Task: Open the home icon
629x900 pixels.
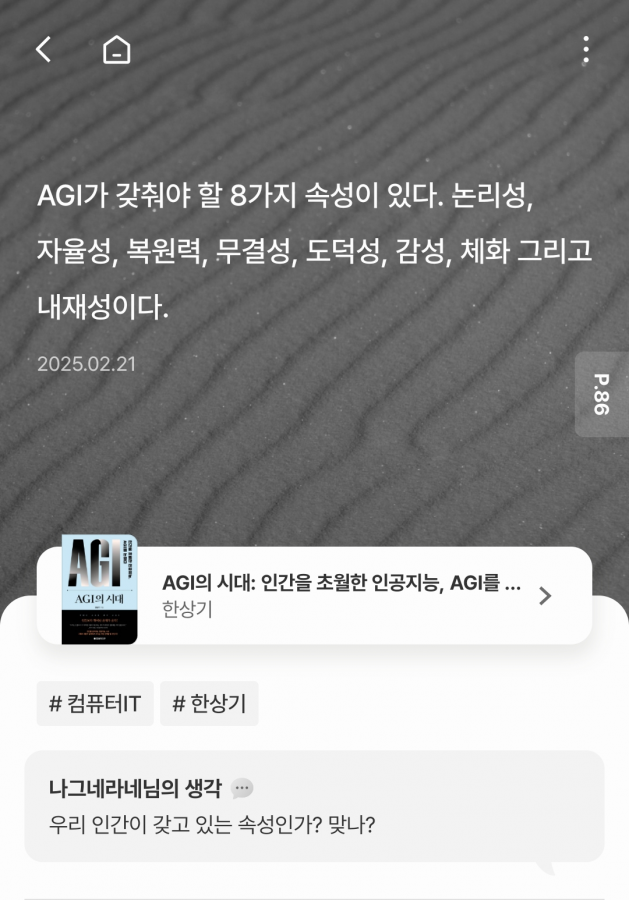Action: tap(117, 49)
